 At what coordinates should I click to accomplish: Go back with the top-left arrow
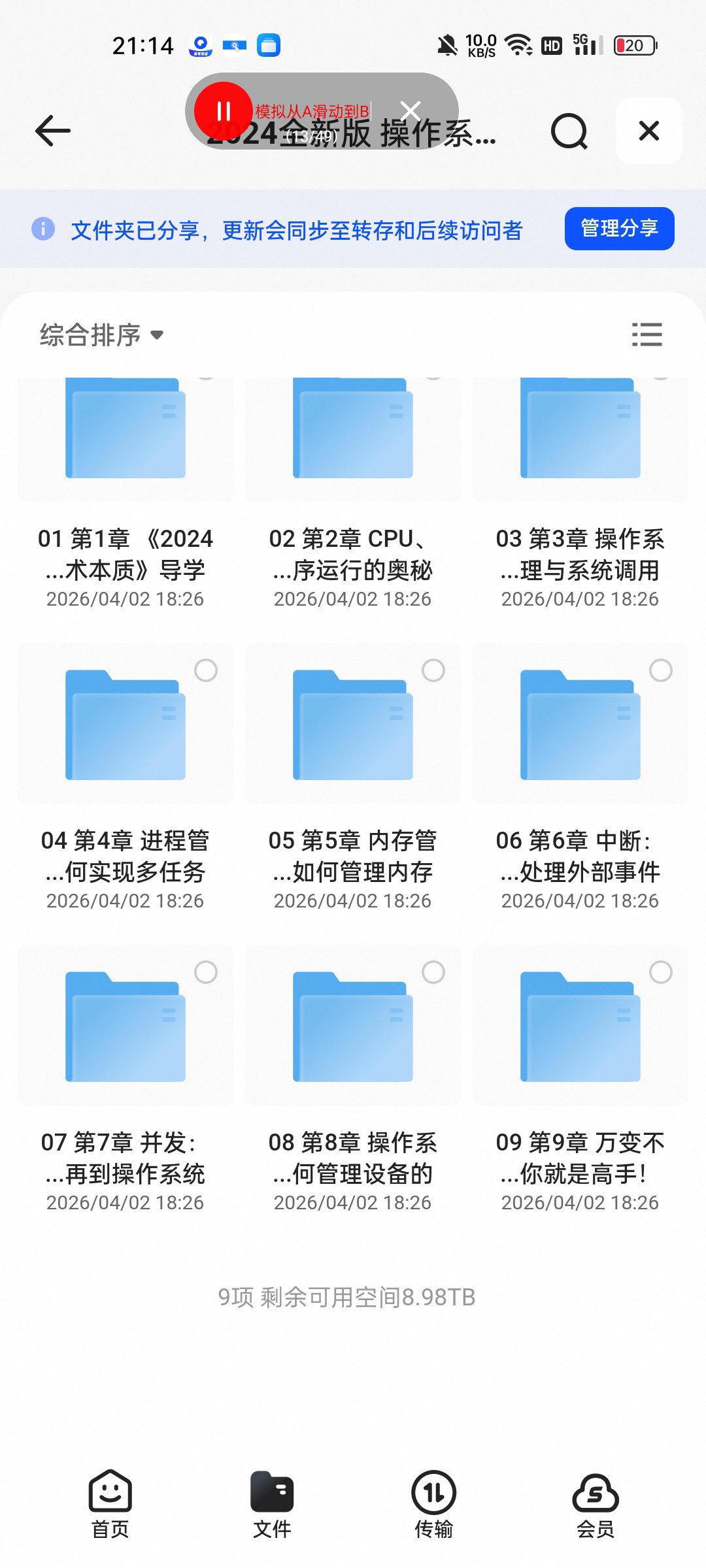(x=53, y=131)
